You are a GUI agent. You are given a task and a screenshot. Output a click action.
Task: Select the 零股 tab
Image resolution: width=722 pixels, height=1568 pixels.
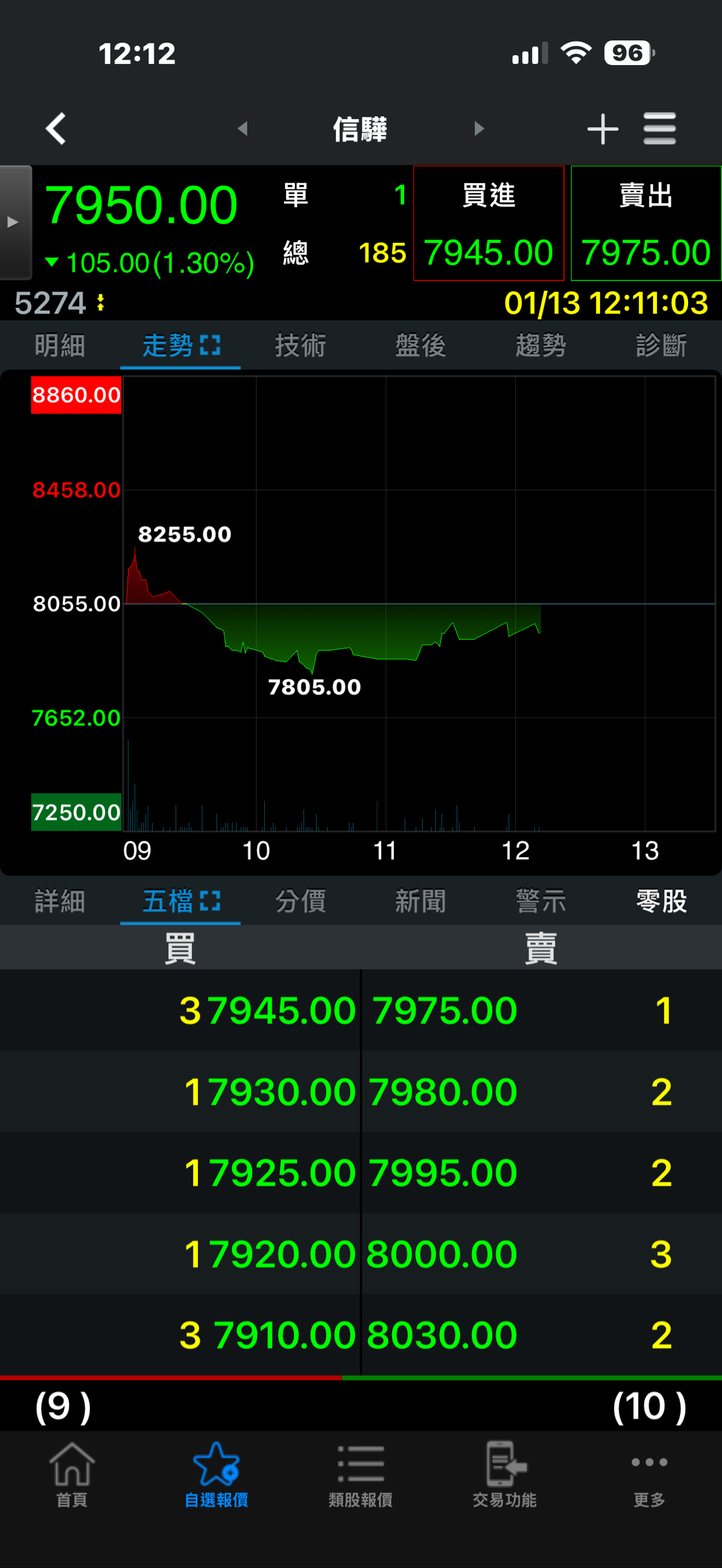point(661,901)
